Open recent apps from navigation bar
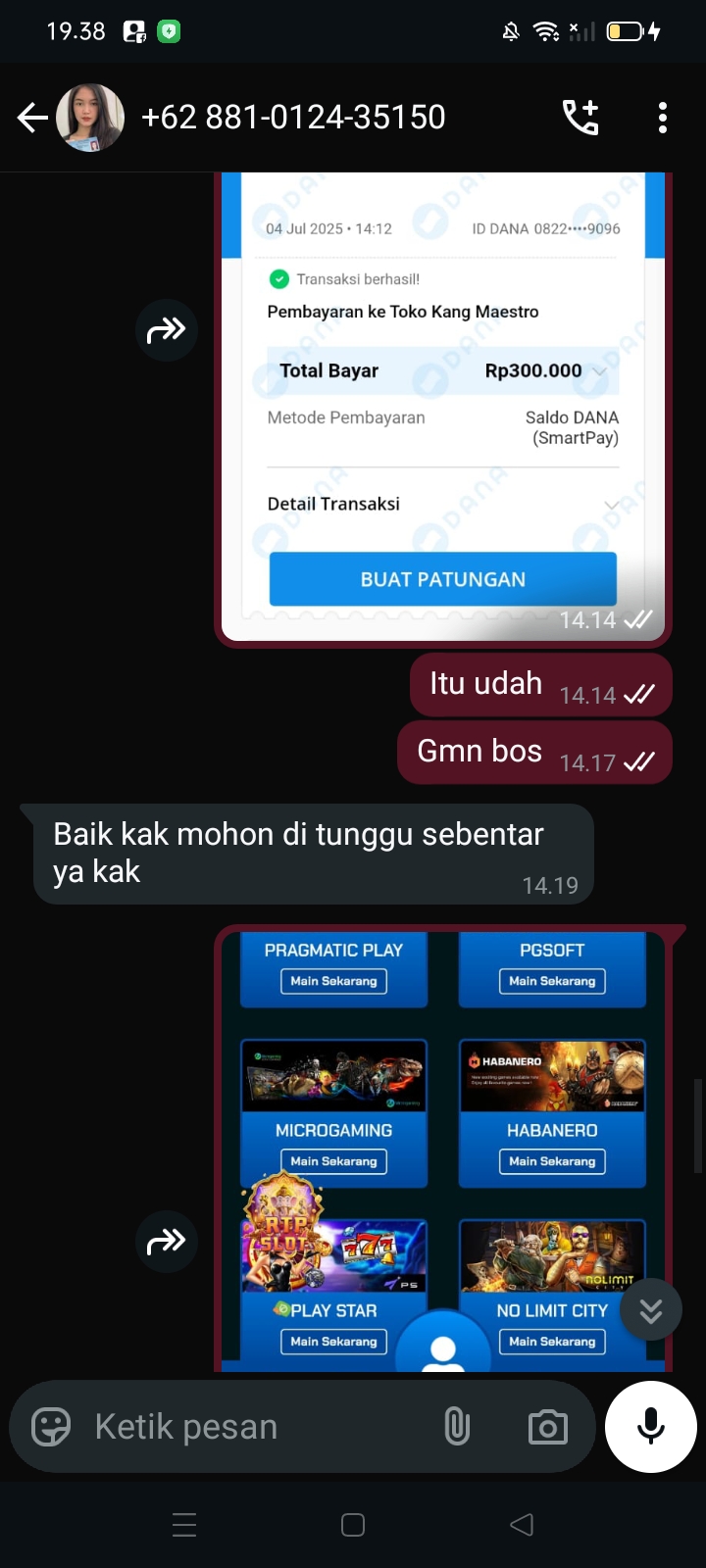Screen dimensions: 706x1568 184,1525
